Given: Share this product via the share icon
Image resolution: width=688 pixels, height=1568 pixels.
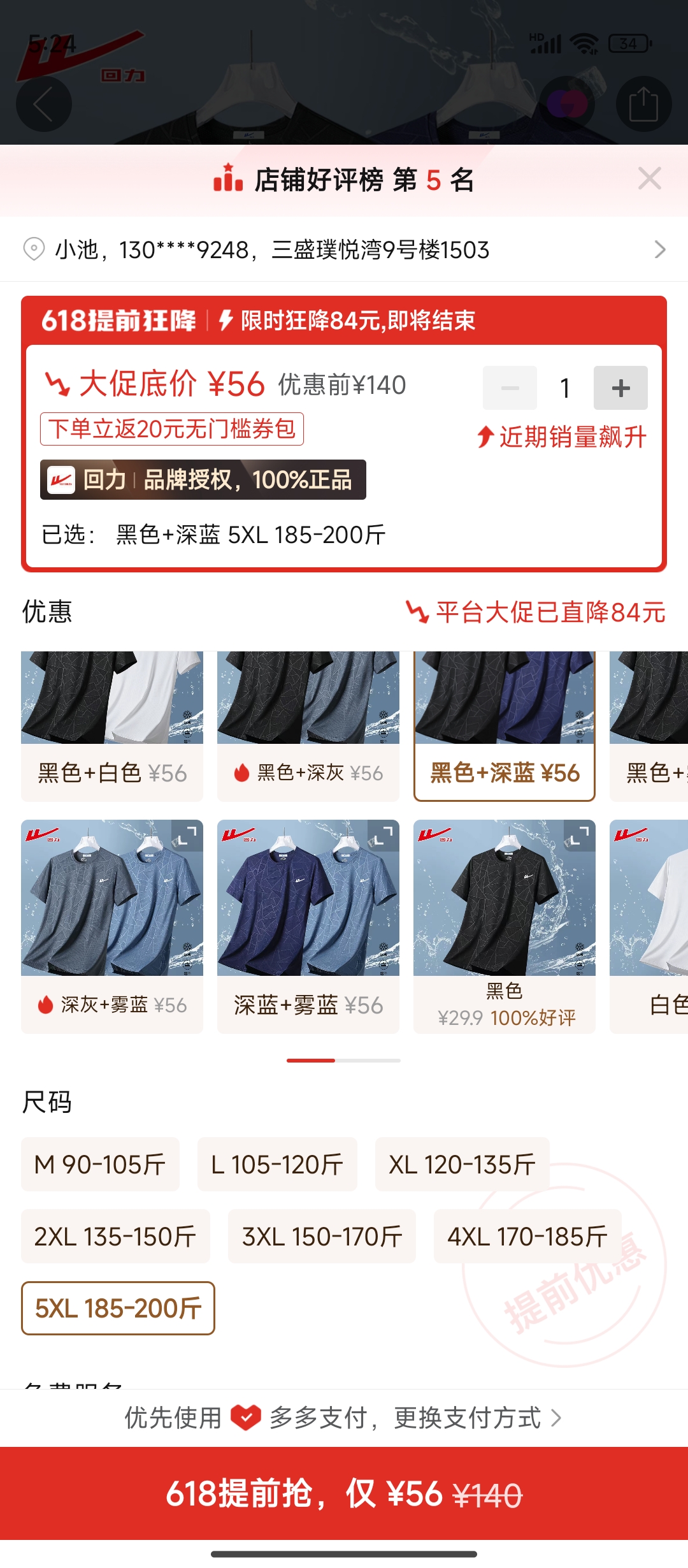Looking at the screenshot, I should (x=643, y=104).
